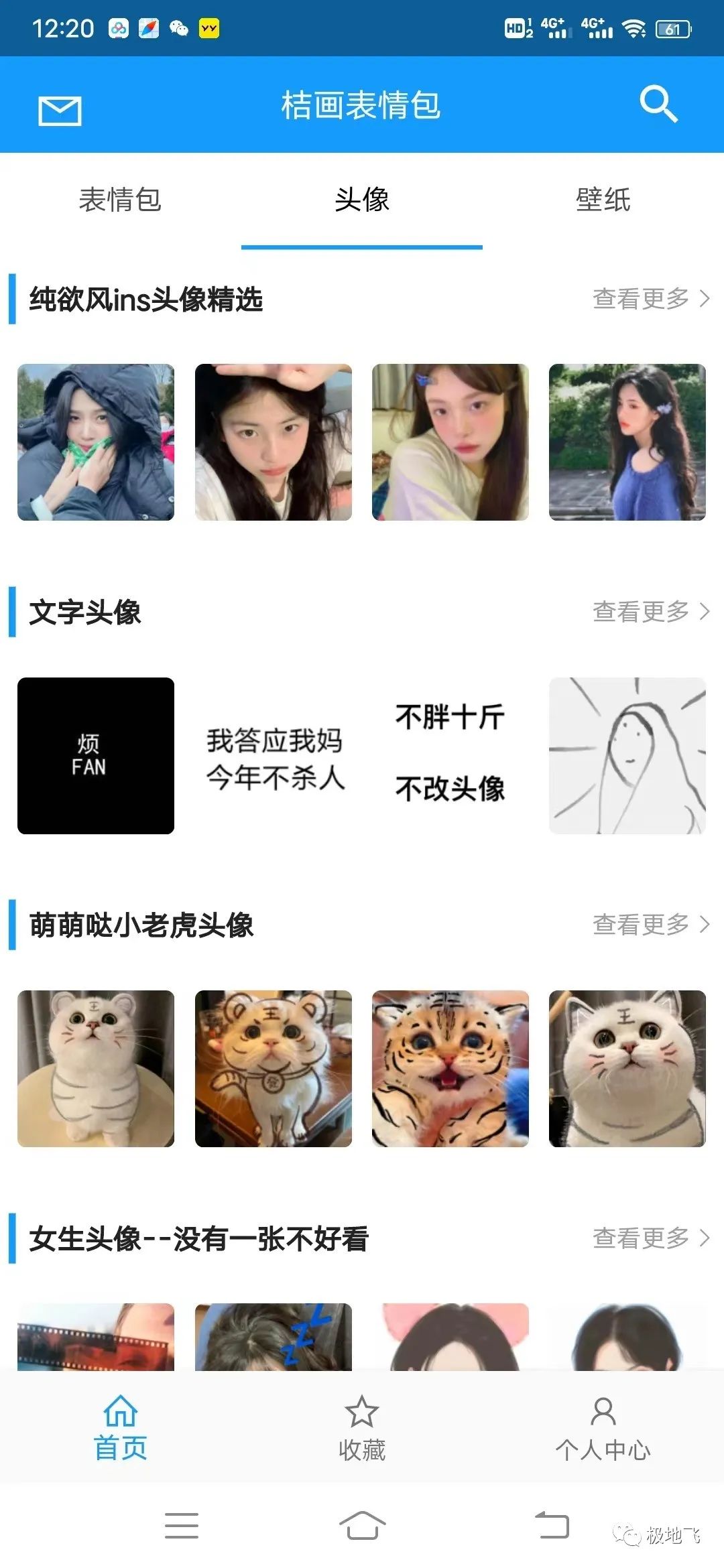Open the avatar of the girl in a dark hooded jacket
This screenshot has height=1568, width=724.
point(96,442)
